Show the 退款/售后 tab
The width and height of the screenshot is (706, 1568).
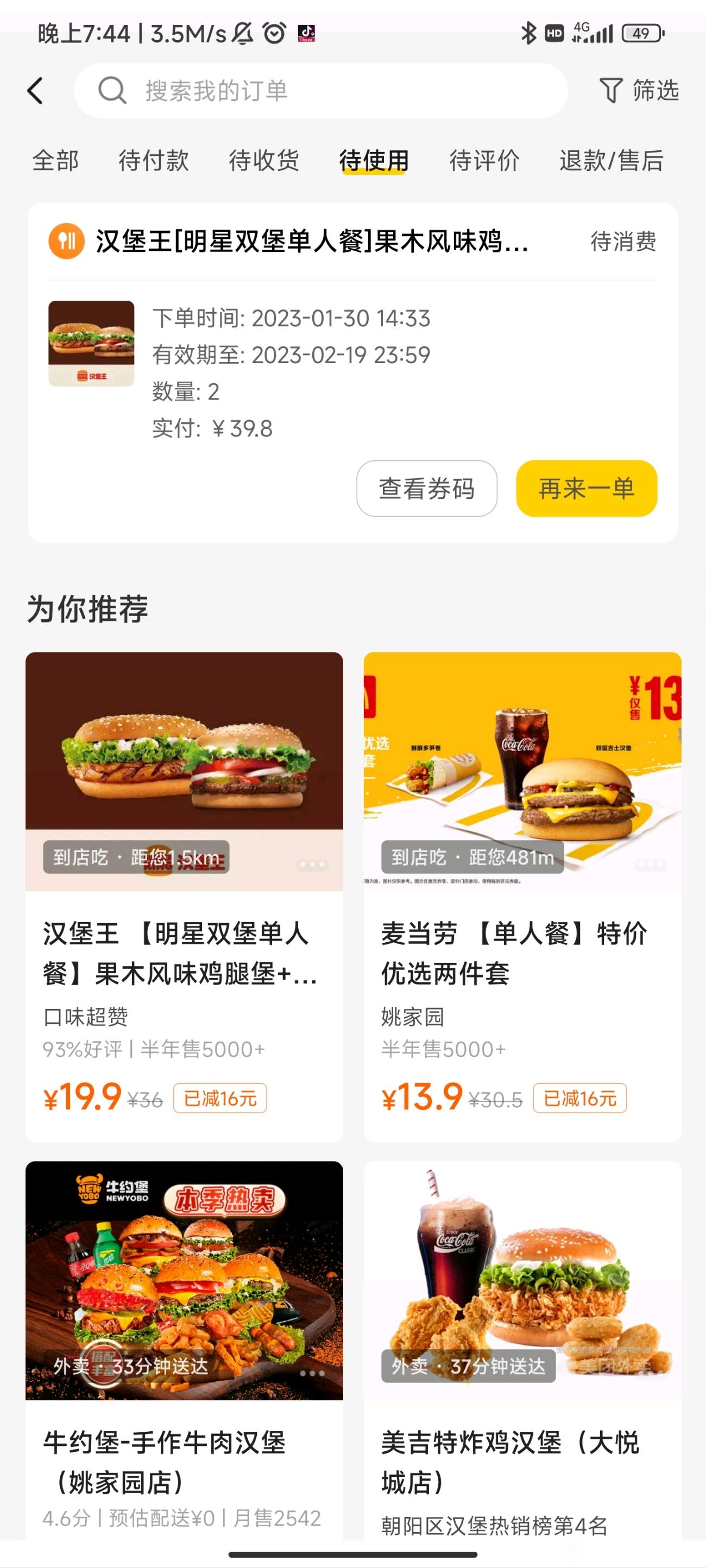point(611,161)
